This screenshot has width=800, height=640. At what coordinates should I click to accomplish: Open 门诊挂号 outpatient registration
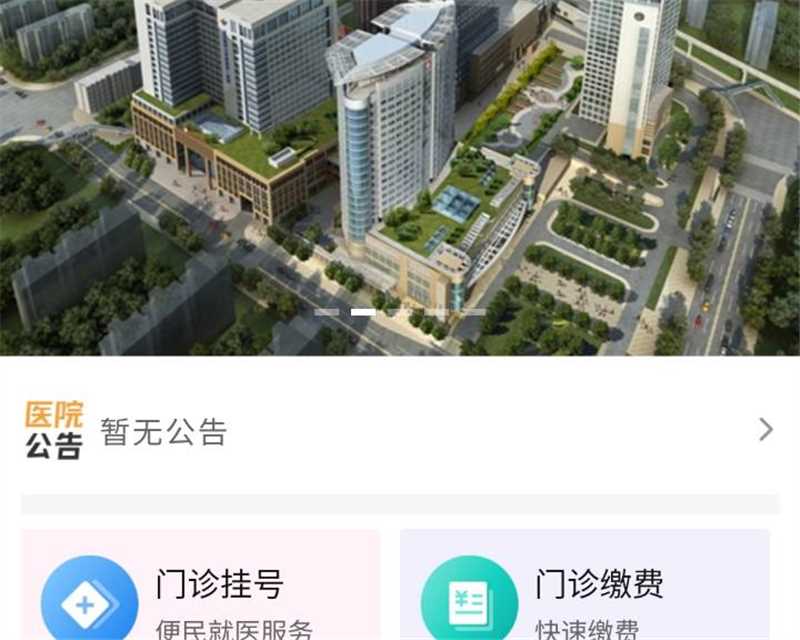201,590
